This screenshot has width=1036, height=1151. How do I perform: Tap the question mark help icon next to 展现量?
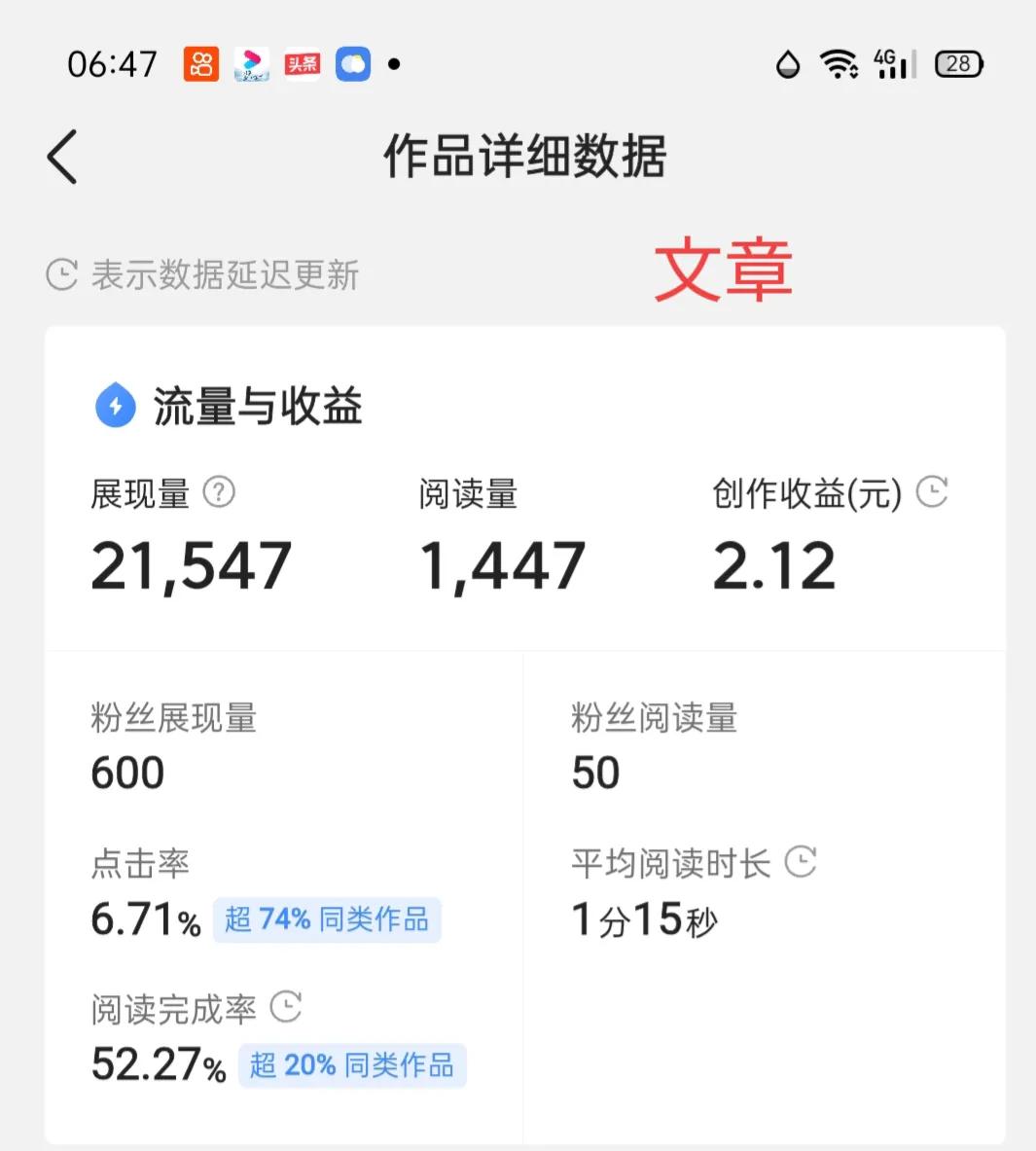coord(220,492)
